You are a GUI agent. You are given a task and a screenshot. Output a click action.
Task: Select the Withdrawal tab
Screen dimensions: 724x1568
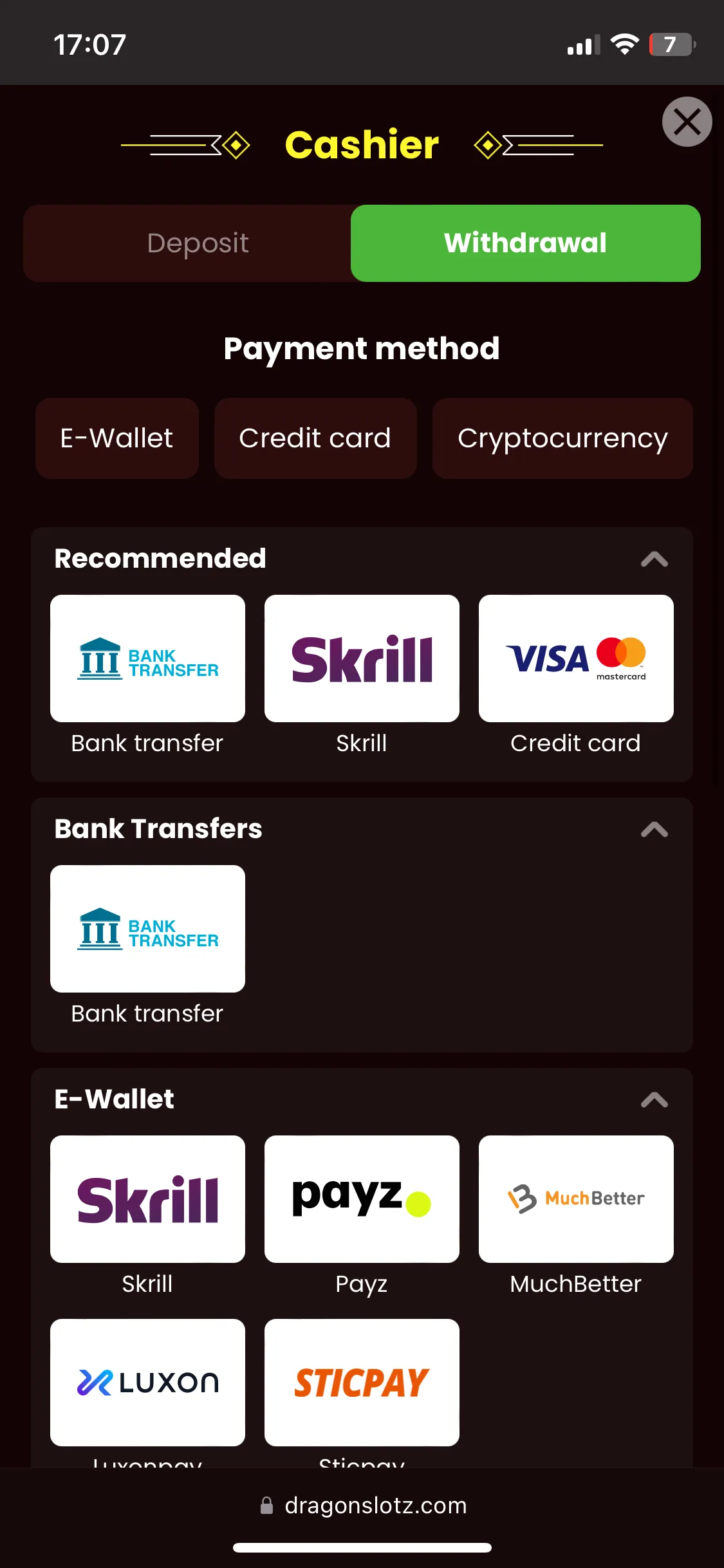(525, 243)
